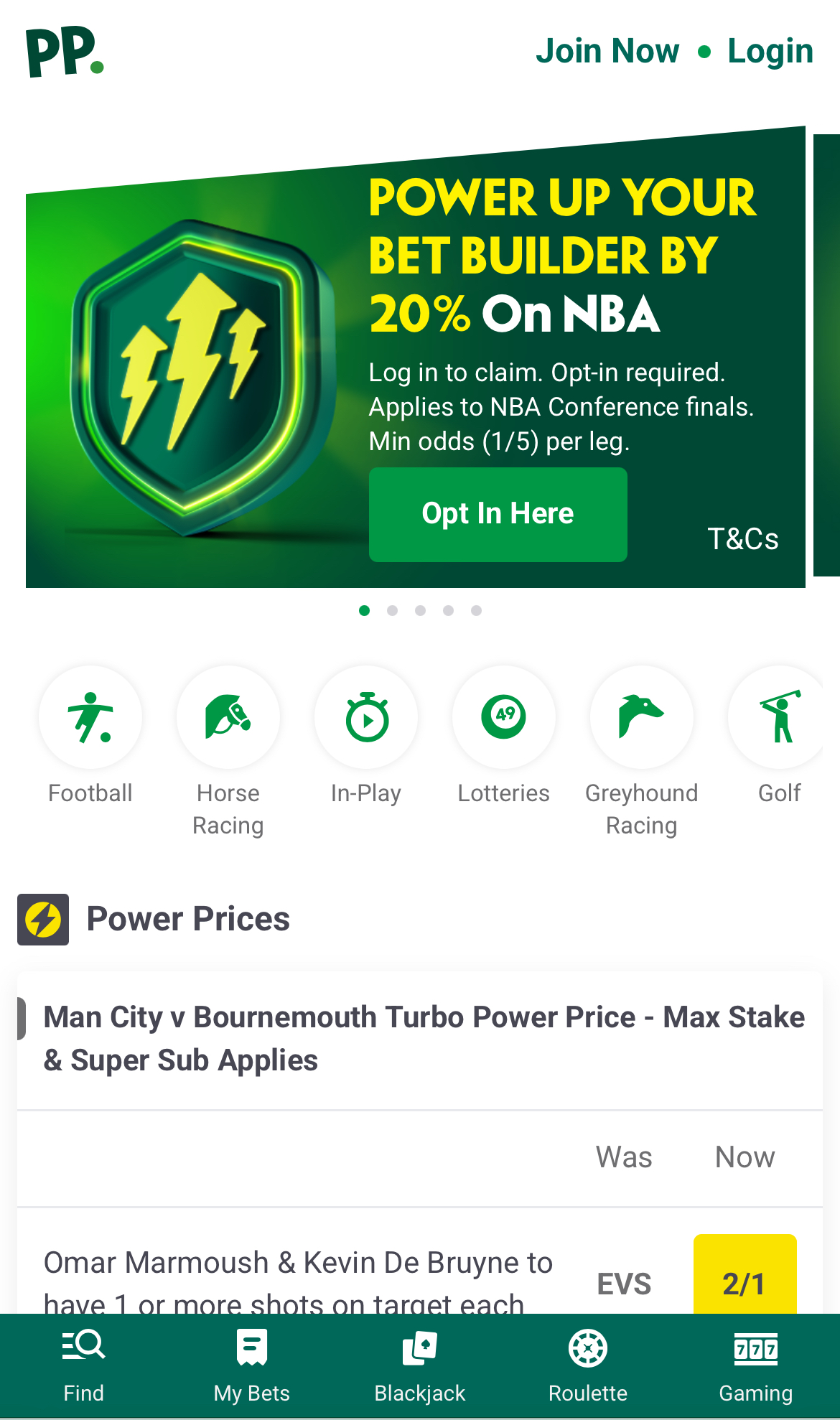
Task: Tap the In-Play stopwatch icon
Action: (365, 716)
